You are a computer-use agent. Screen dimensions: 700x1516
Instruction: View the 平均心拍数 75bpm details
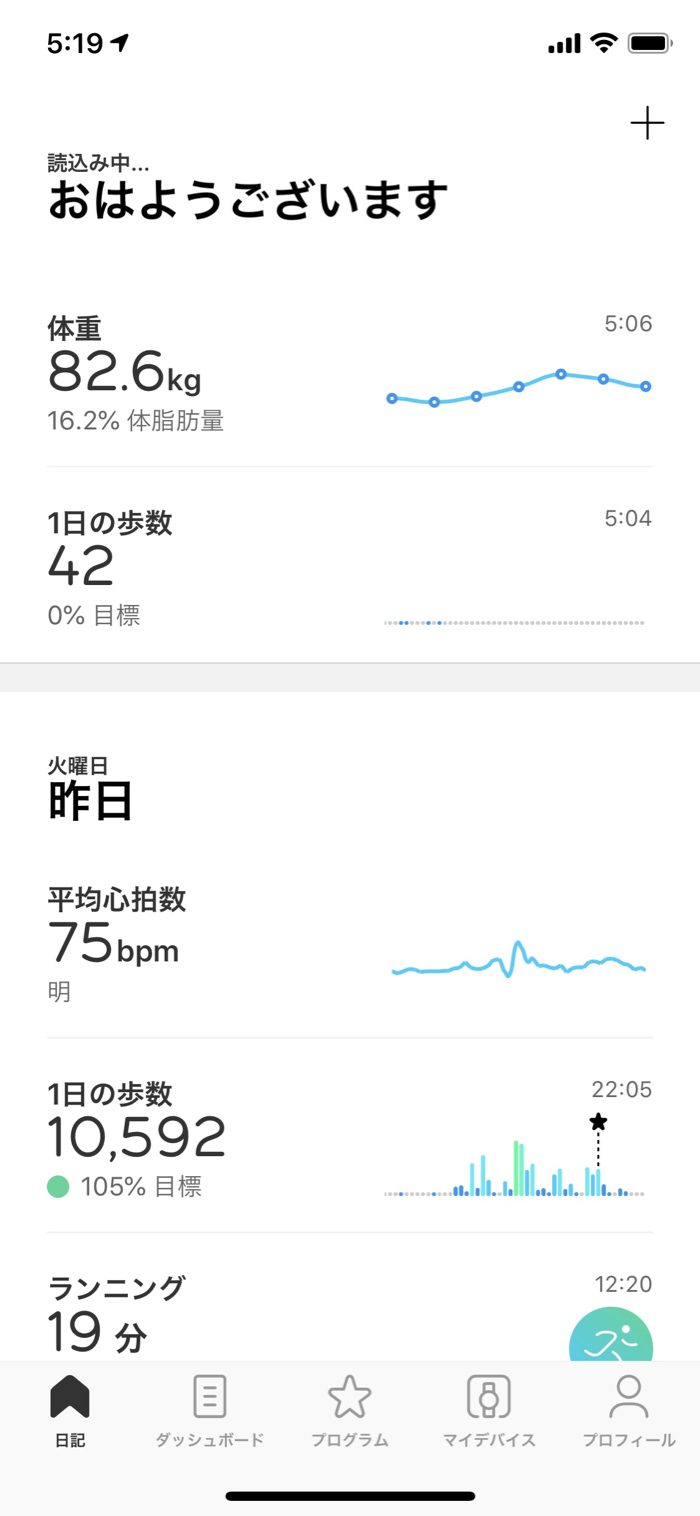[350, 944]
